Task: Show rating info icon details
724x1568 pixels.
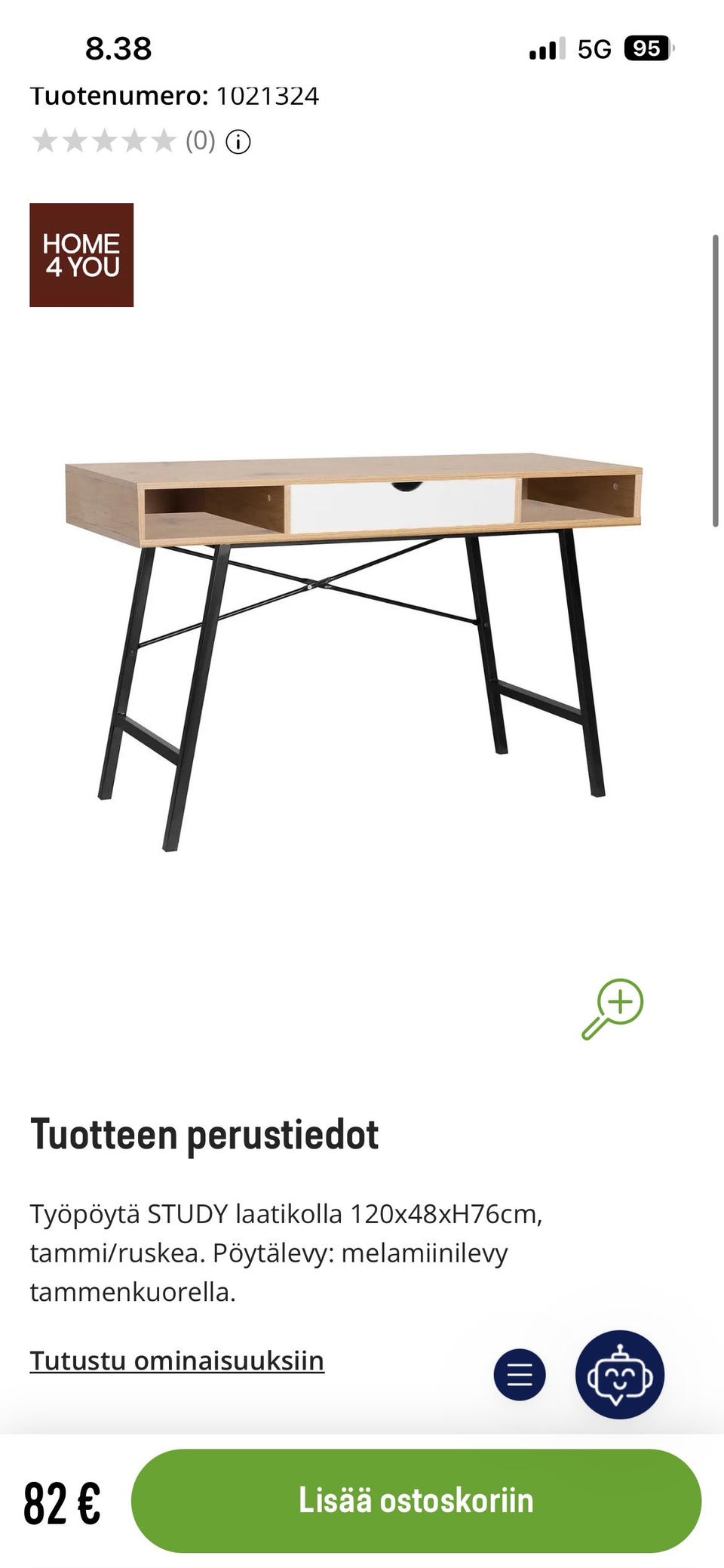Action: (x=238, y=141)
